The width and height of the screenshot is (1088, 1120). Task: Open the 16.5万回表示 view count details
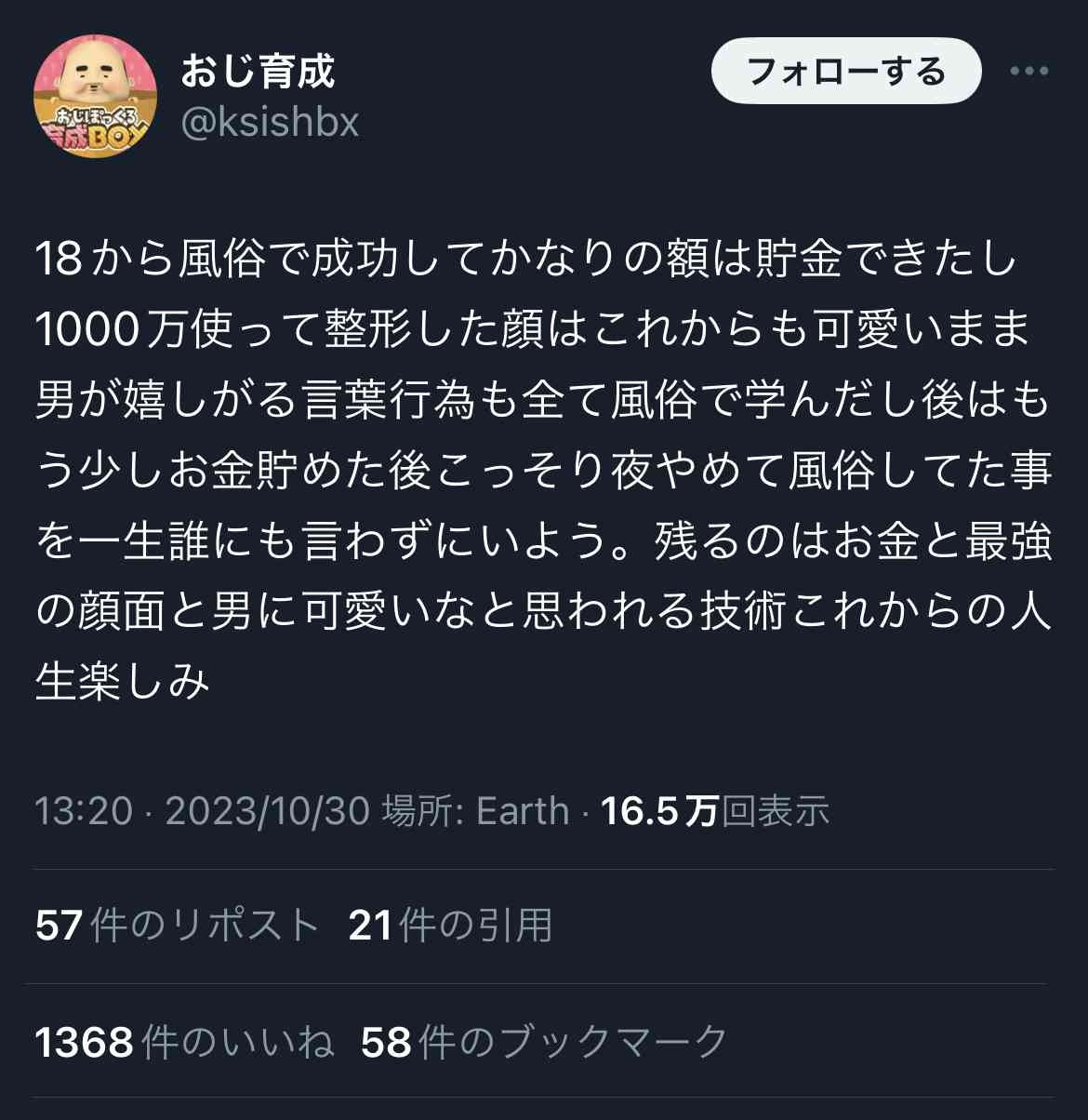pyautogui.click(x=714, y=811)
